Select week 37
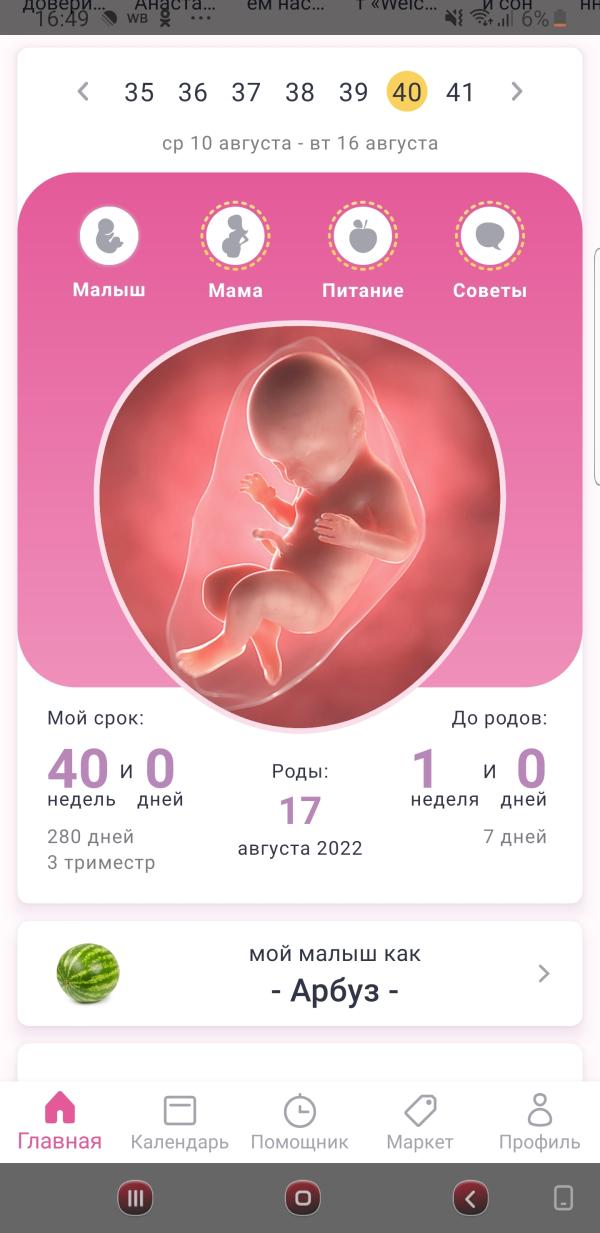This screenshot has width=600, height=1233. coord(246,93)
